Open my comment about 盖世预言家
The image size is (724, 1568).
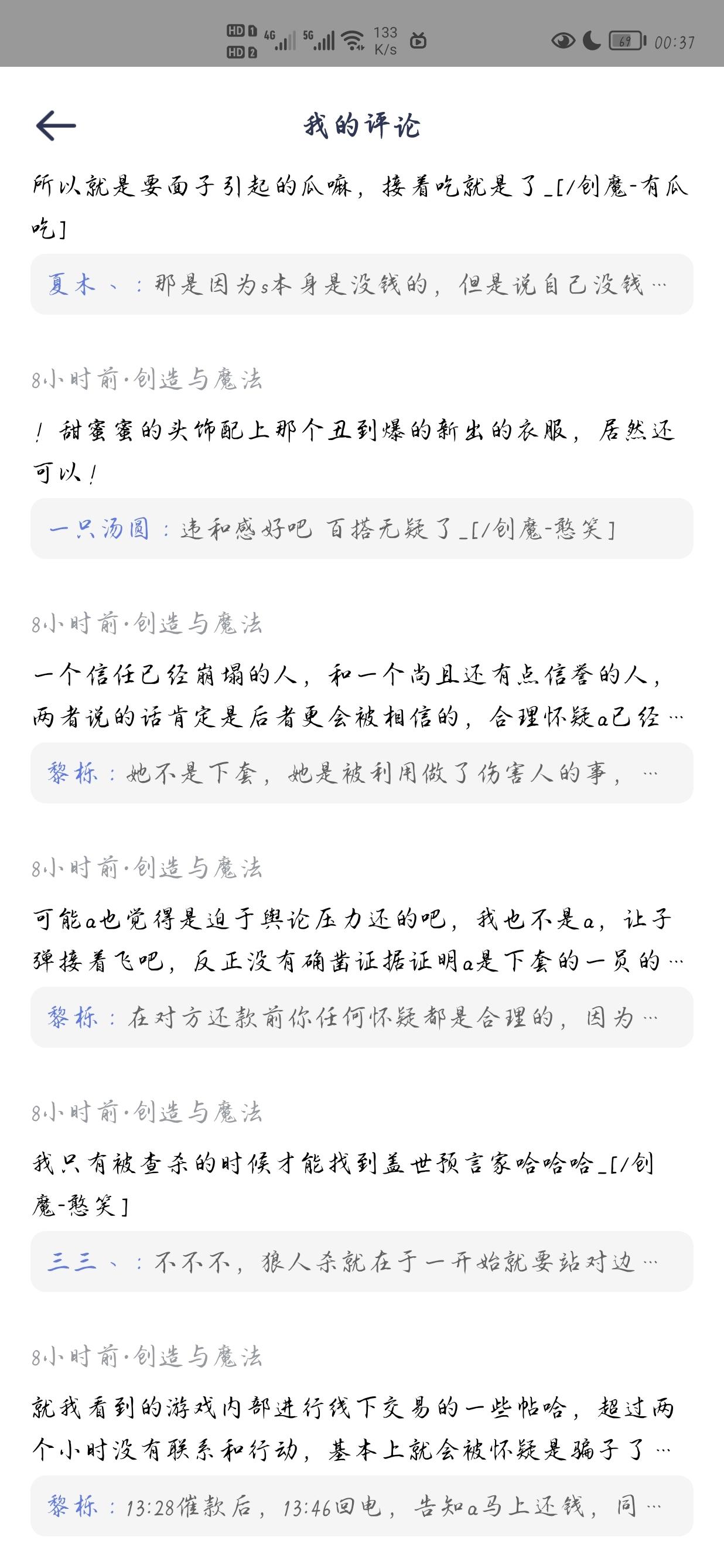coord(344,1184)
